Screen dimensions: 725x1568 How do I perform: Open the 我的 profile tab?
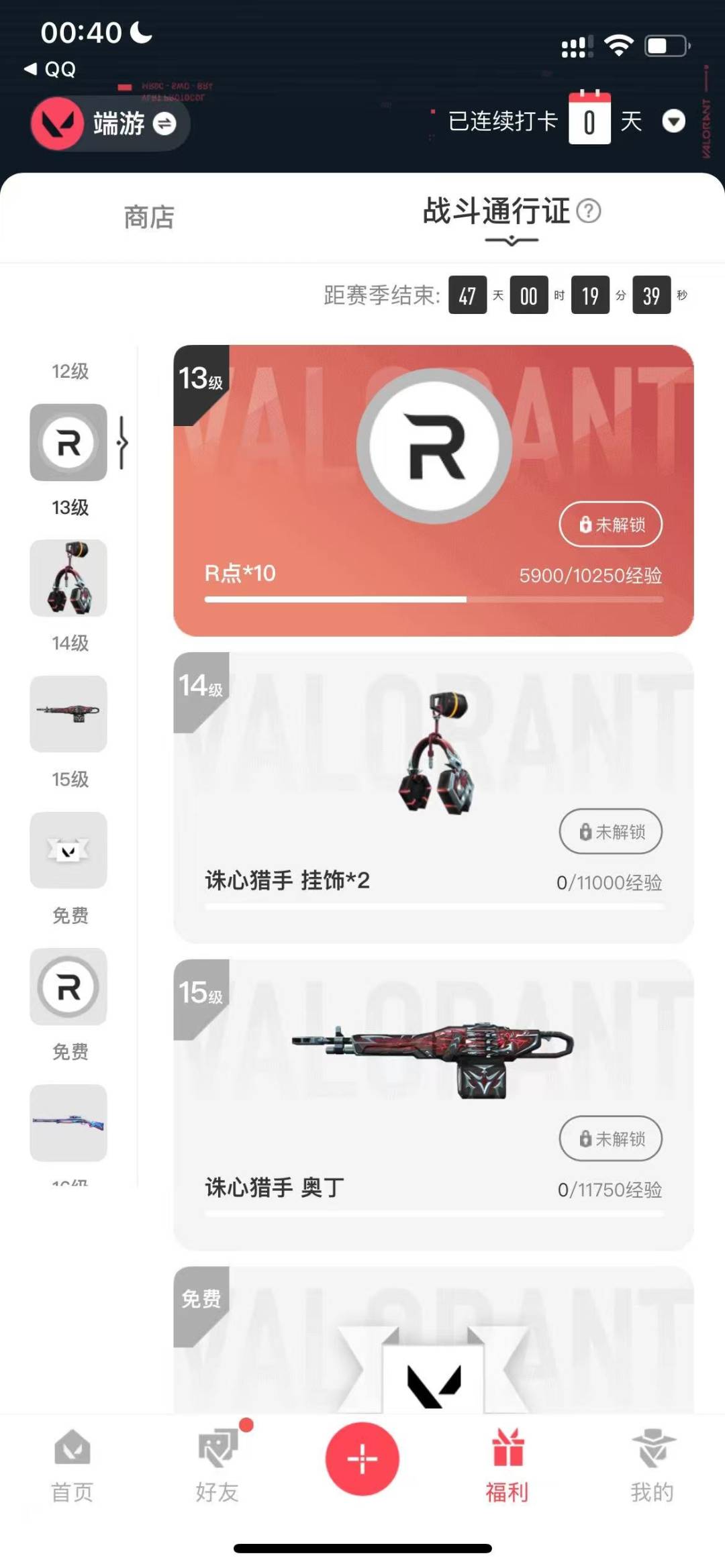pos(652,1465)
